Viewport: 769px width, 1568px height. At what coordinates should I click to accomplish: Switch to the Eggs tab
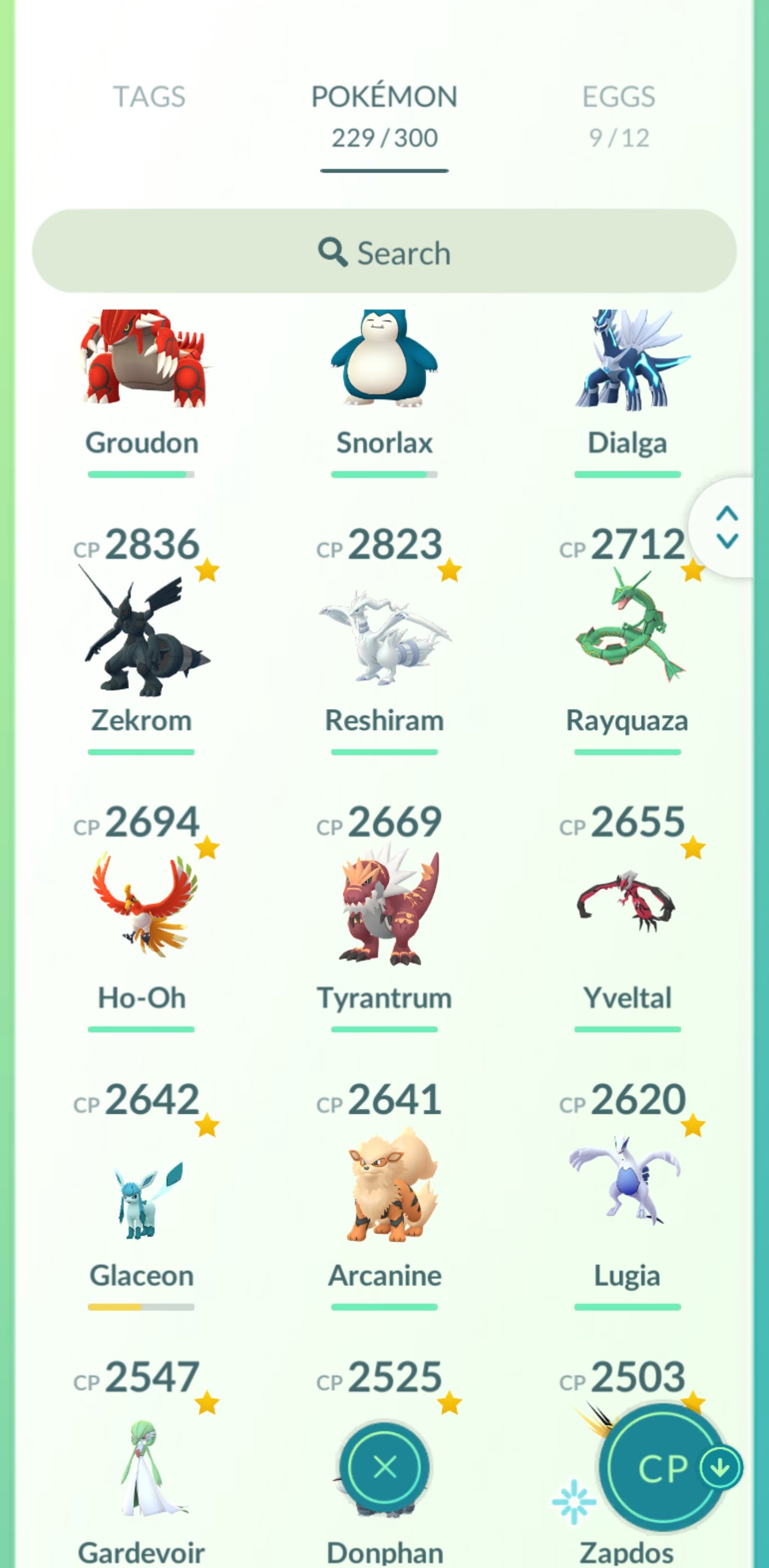pos(618,114)
